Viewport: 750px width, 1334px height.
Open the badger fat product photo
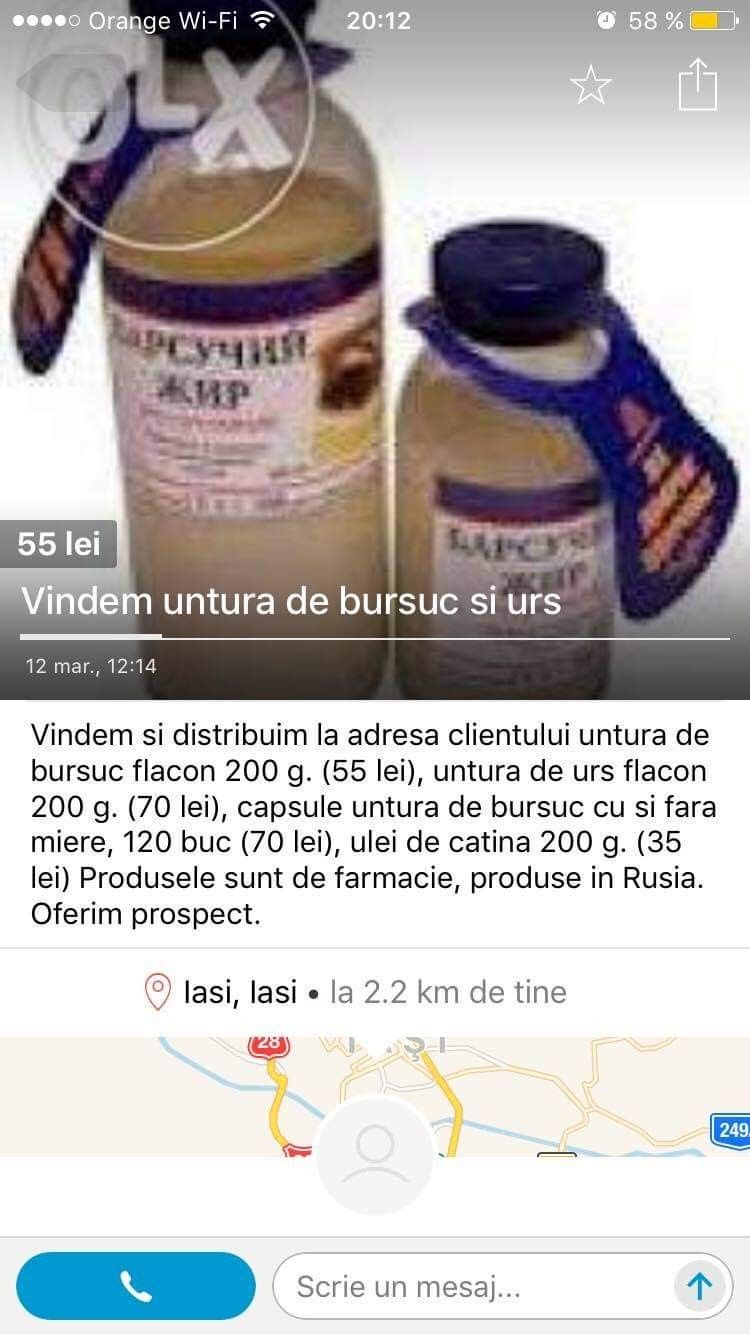[375, 350]
